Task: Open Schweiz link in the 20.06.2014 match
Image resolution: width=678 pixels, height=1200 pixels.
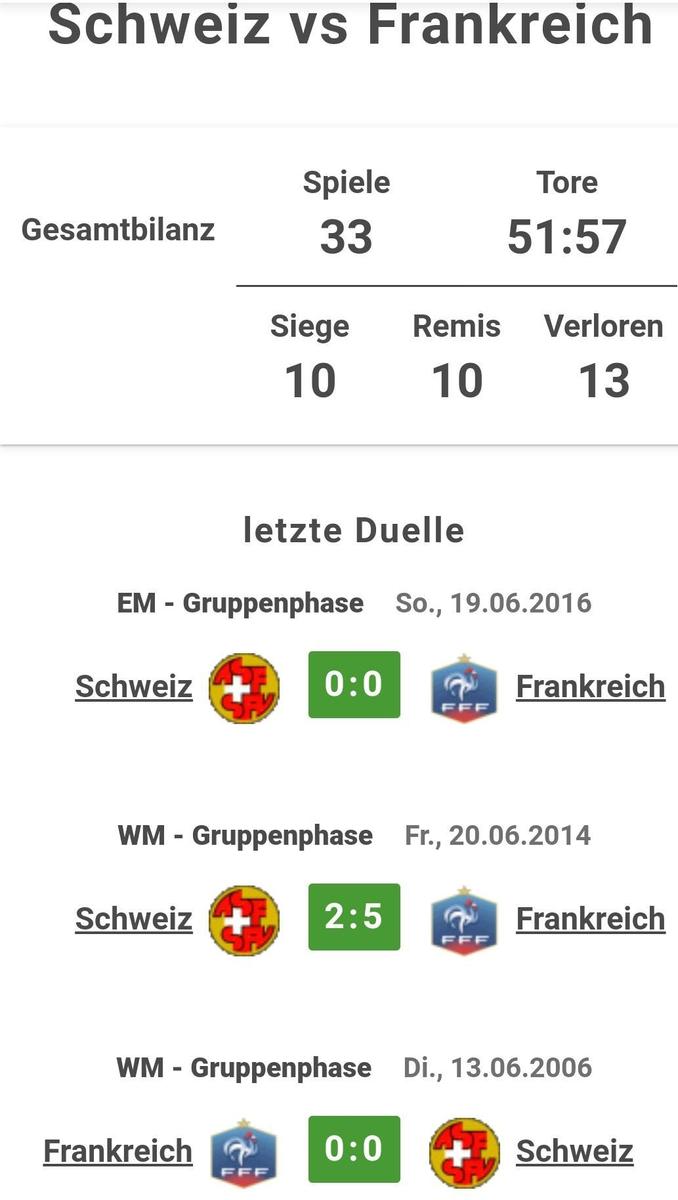Action: point(134,919)
